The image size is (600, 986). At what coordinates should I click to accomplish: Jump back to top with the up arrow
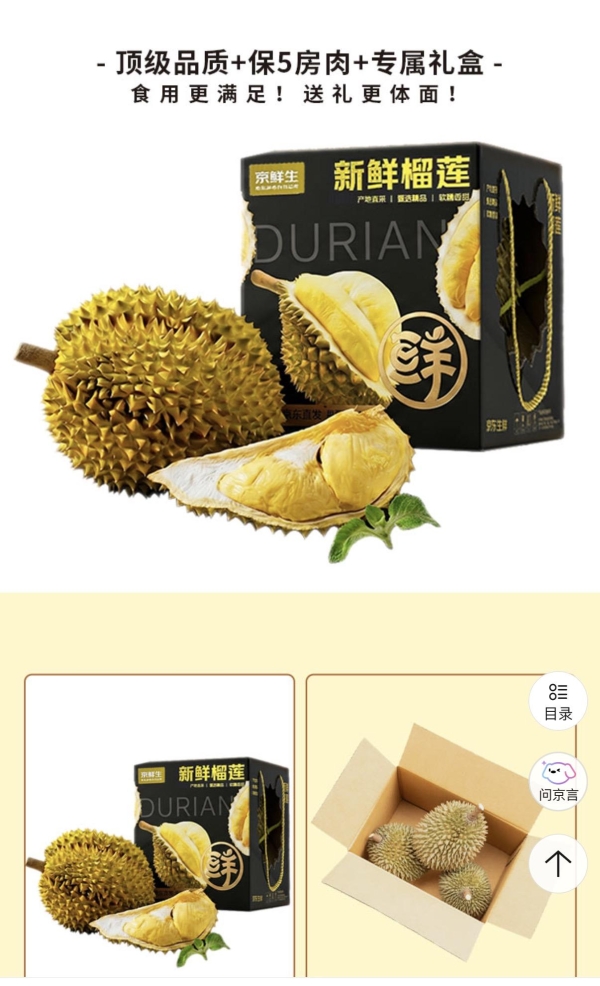(x=558, y=863)
